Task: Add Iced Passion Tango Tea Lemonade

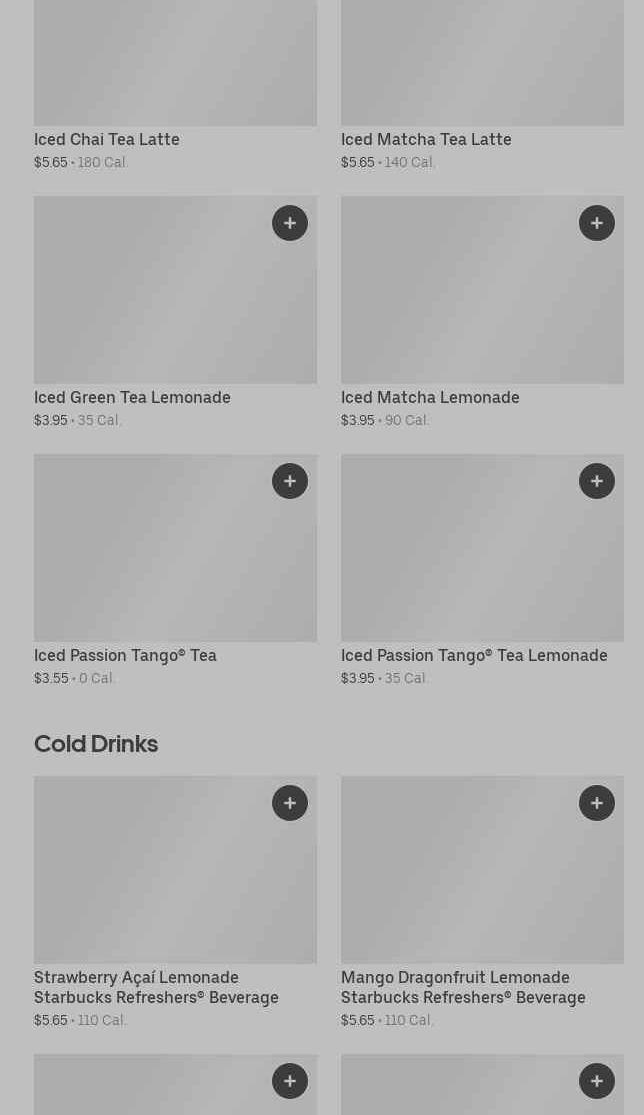Action: click(x=597, y=481)
